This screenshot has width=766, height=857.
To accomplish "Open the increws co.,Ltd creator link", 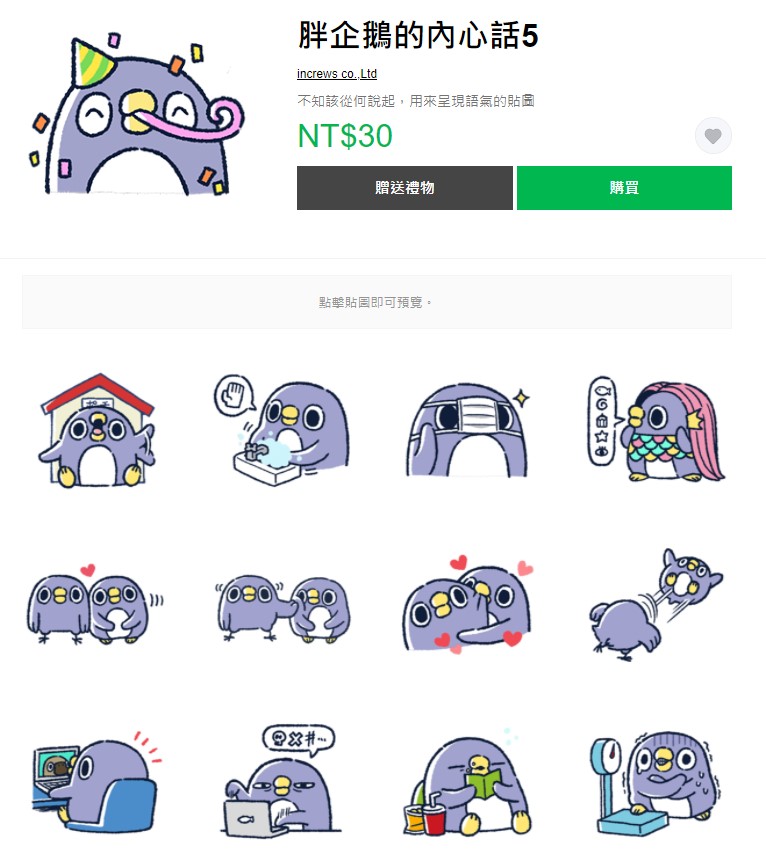I will click(337, 74).
